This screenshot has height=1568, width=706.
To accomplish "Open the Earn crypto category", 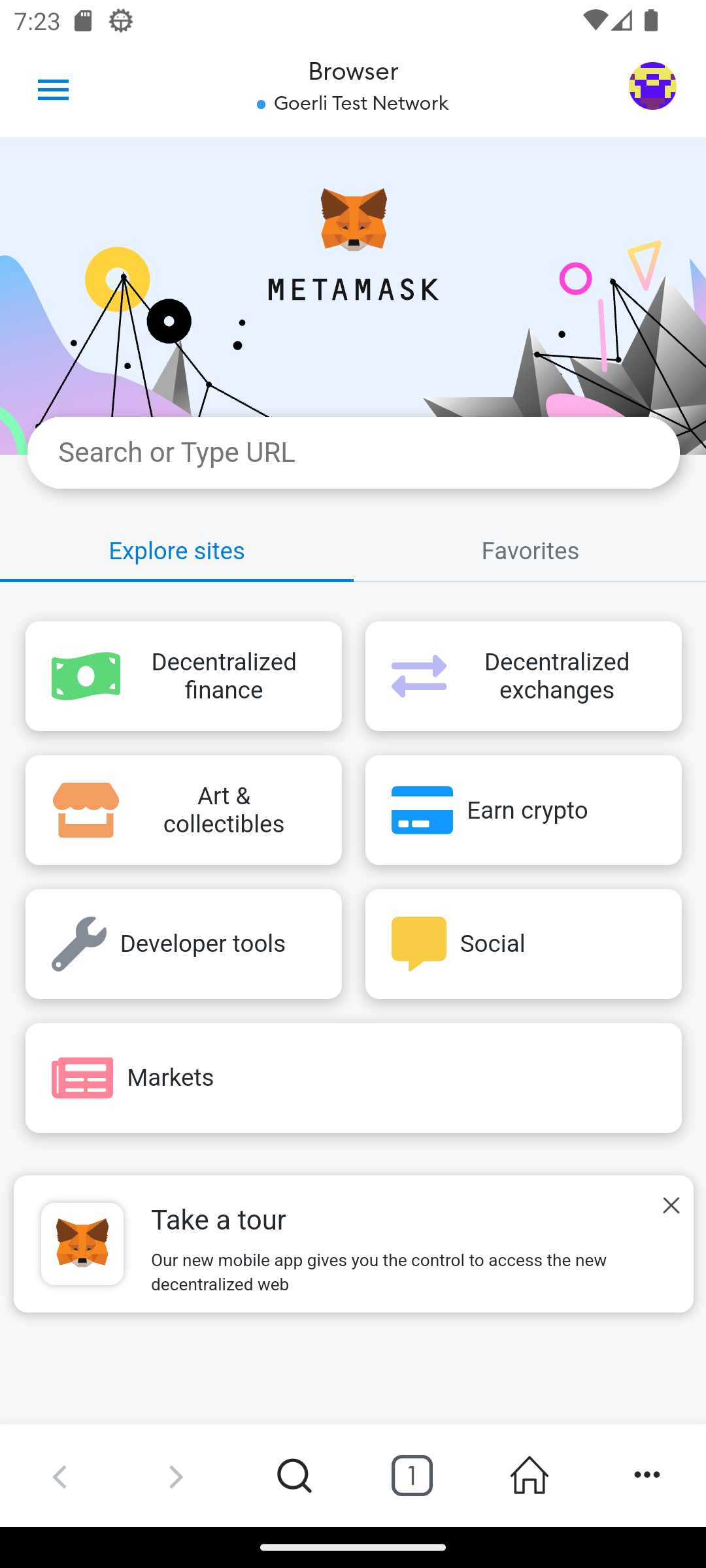I will point(523,810).
